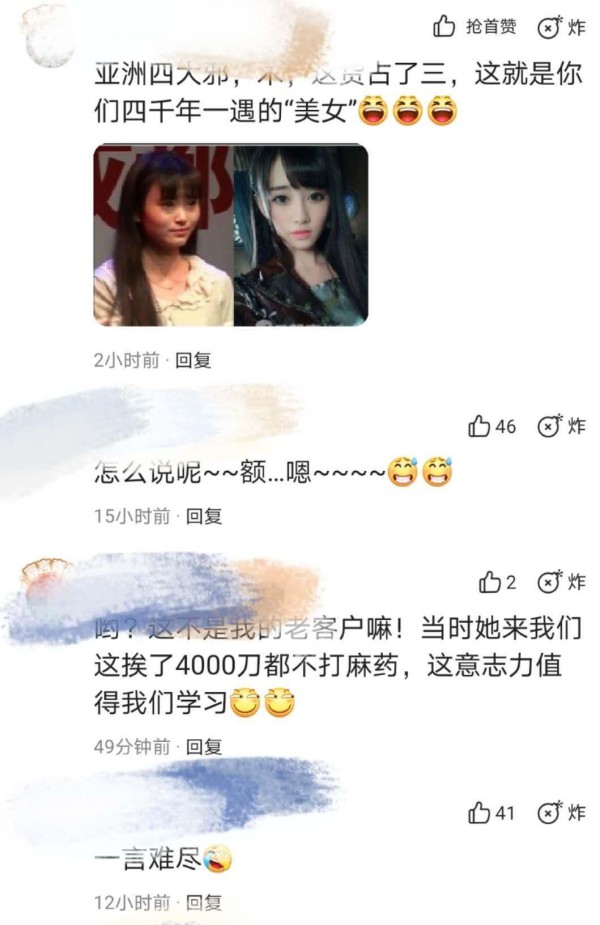Reply to the comment posted 2小时前

click(193, 361)
